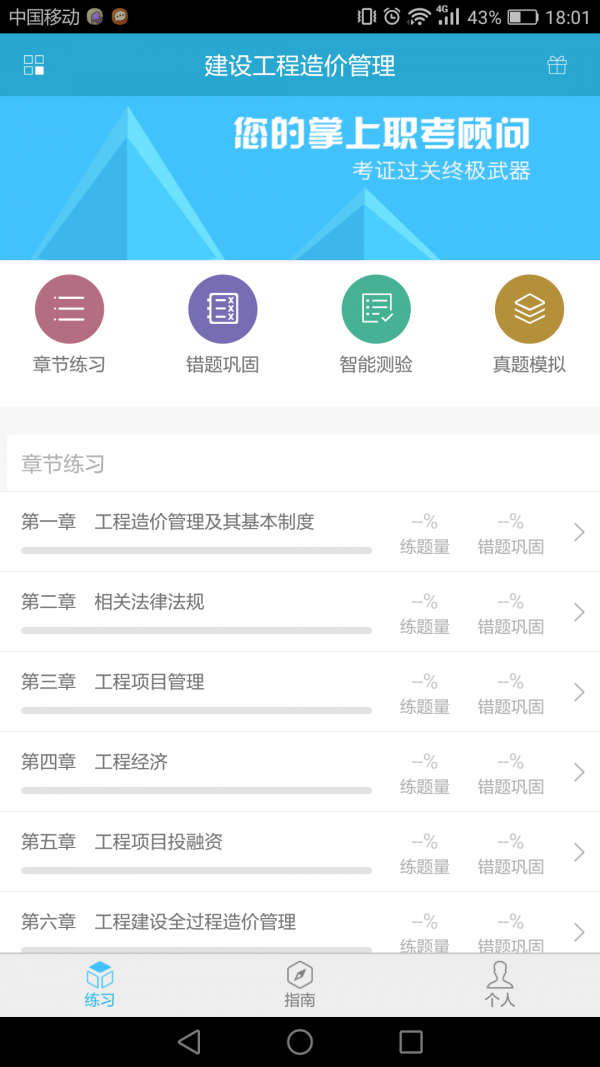Start 智能测验 smart quiz
Image resolution: width=600 pixels, height=1067 pixels.
pos(376,324)
